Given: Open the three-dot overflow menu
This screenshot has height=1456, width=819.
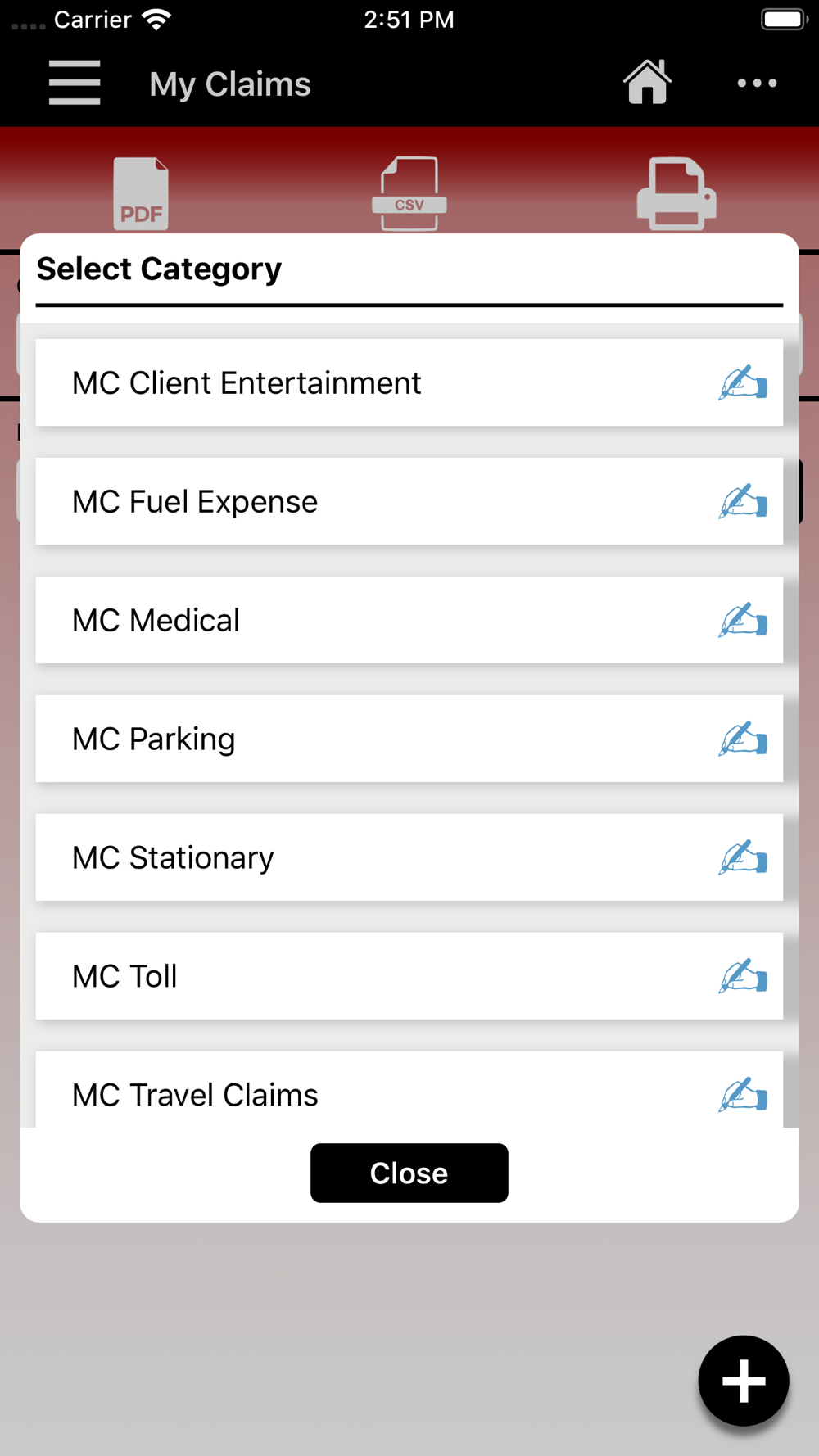Looking at the screenshot, I should pyautogui.click(x=757, y=83).
